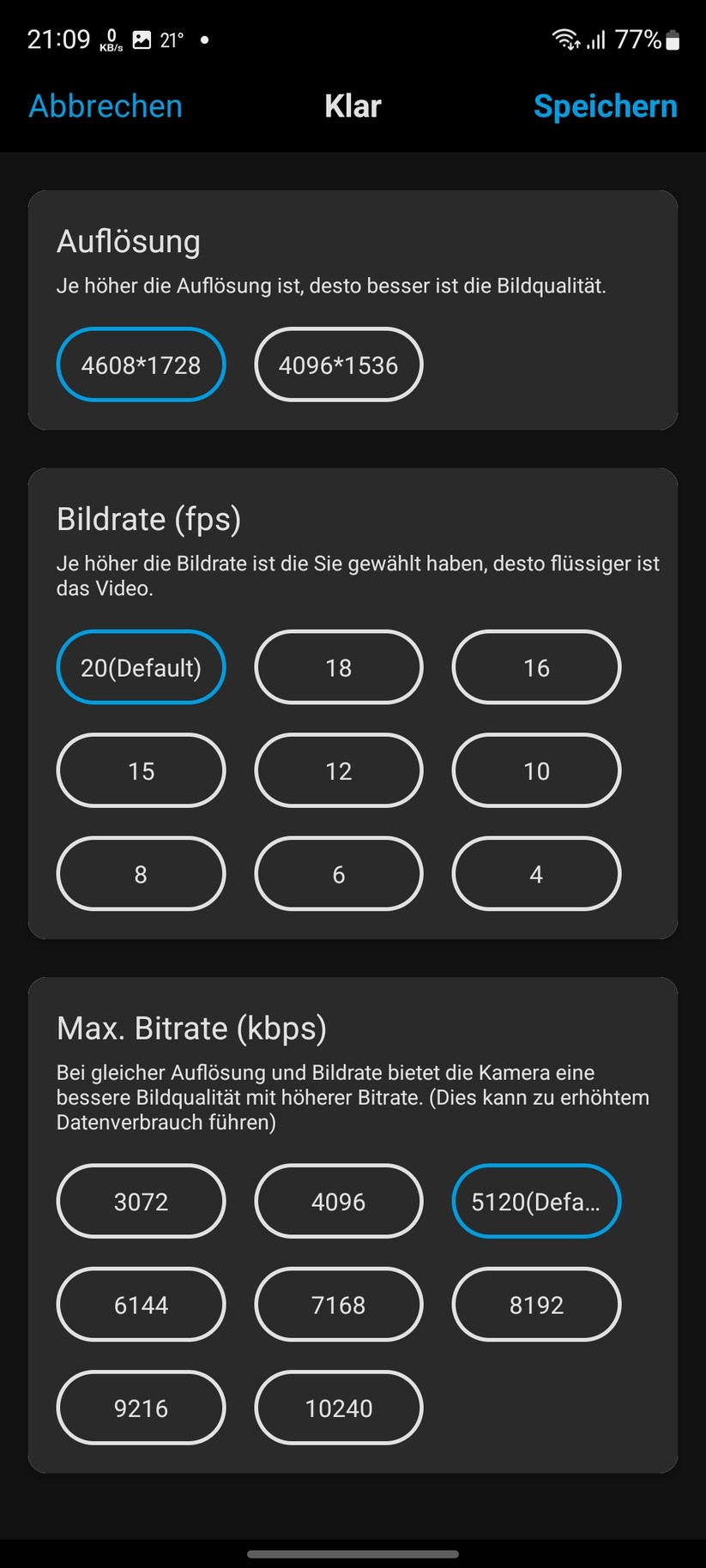Image resolution: width=706 pixels, height=1568 pixels.
Task: Choose 18 fps frame rate
Action: click(x=338, y=667)
